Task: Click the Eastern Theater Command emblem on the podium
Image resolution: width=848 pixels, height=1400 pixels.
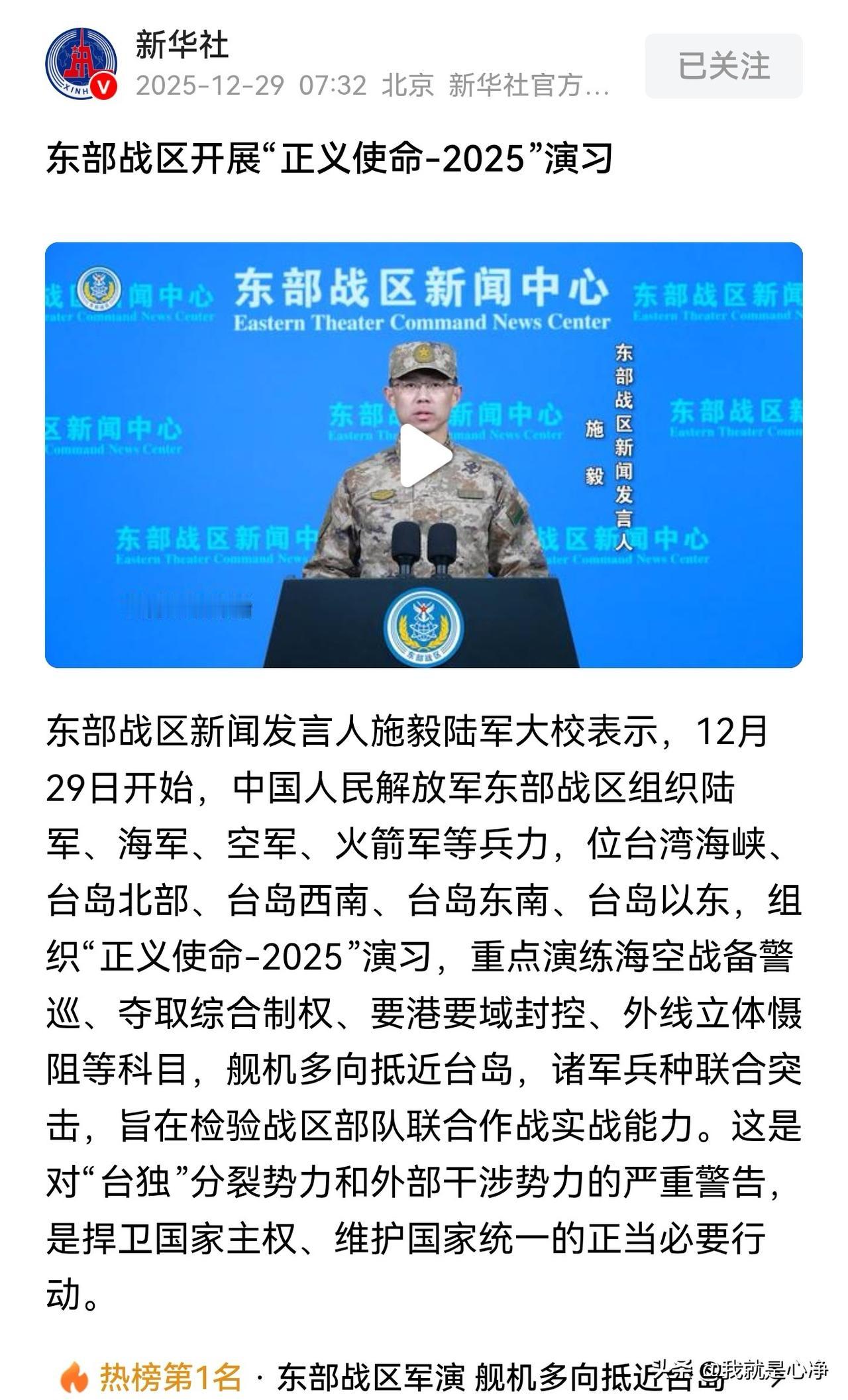Action: tap(422, 627)
